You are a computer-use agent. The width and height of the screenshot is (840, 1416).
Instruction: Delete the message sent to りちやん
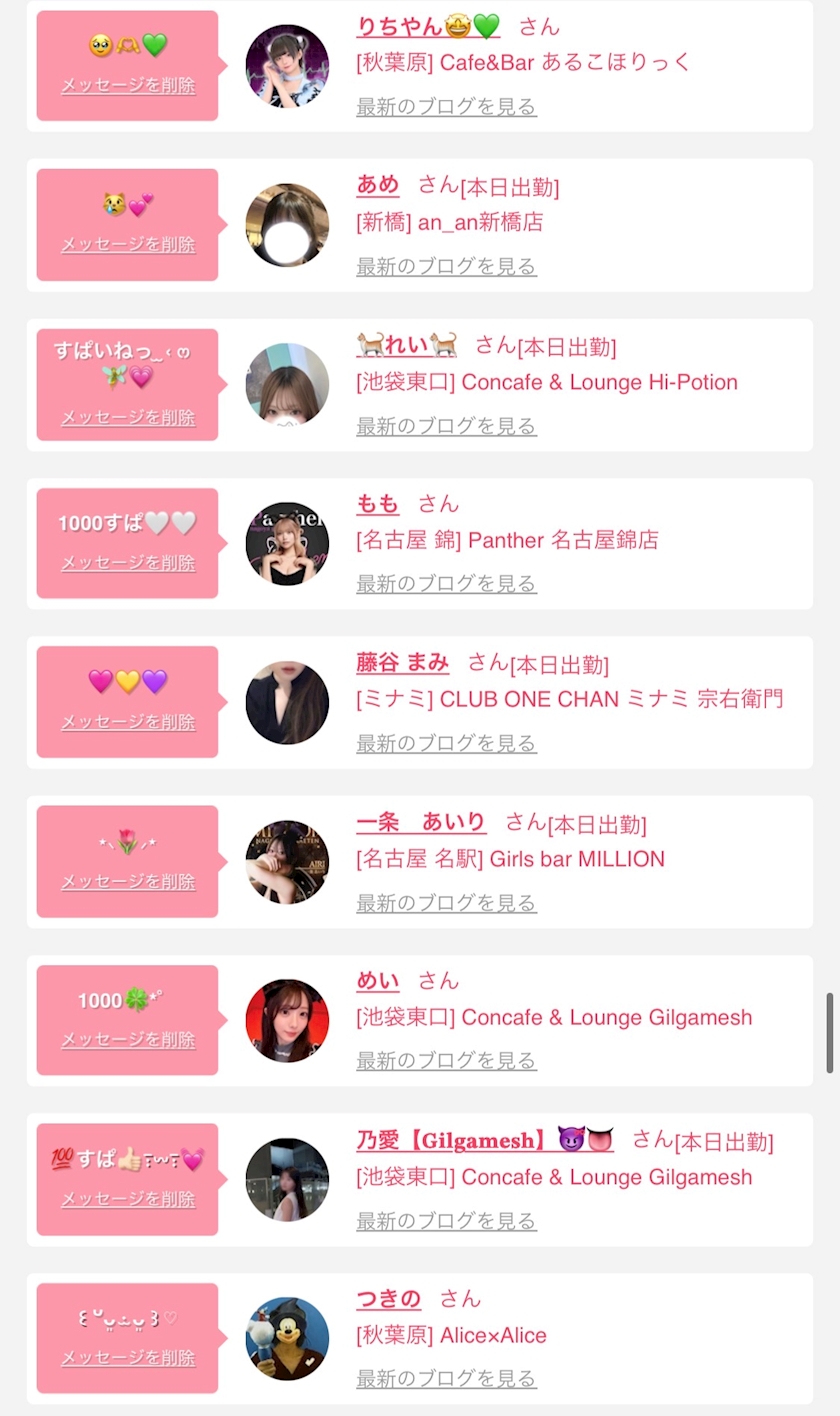point(128,85)
